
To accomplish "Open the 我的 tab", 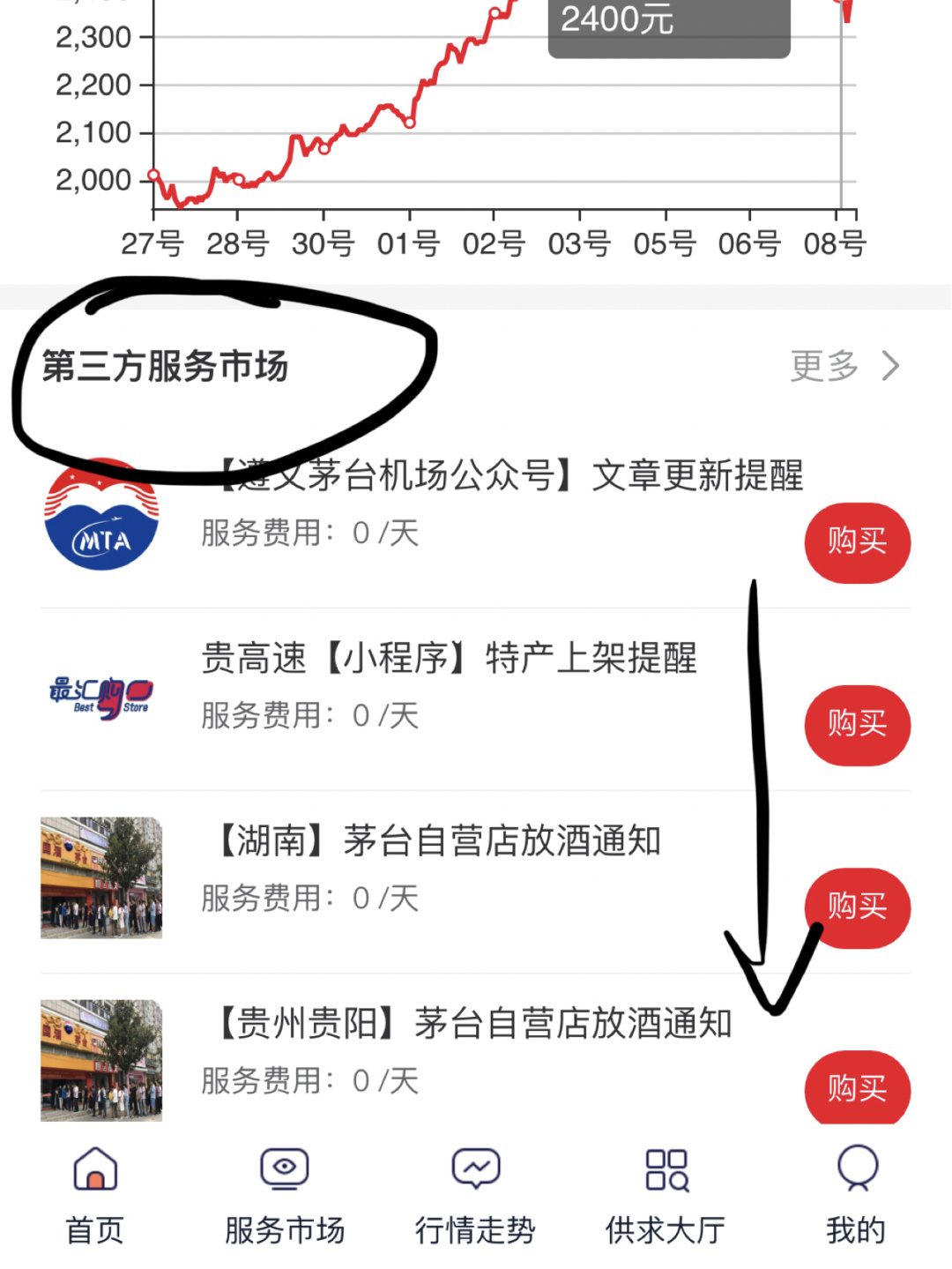I will (856, 1195).
